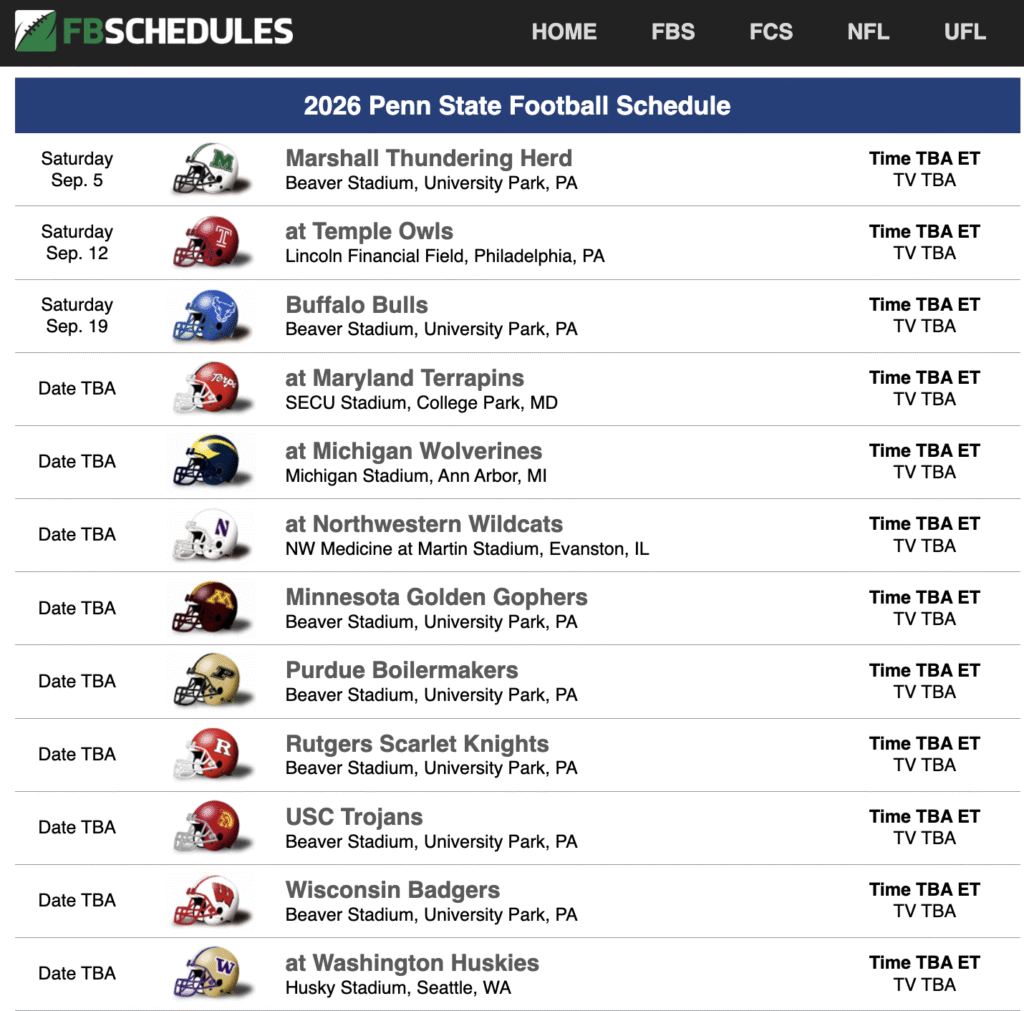This screenshot has height=1011, width=1024.
Task: Open Maryland Terrapins team link
Action: (417, 378)
